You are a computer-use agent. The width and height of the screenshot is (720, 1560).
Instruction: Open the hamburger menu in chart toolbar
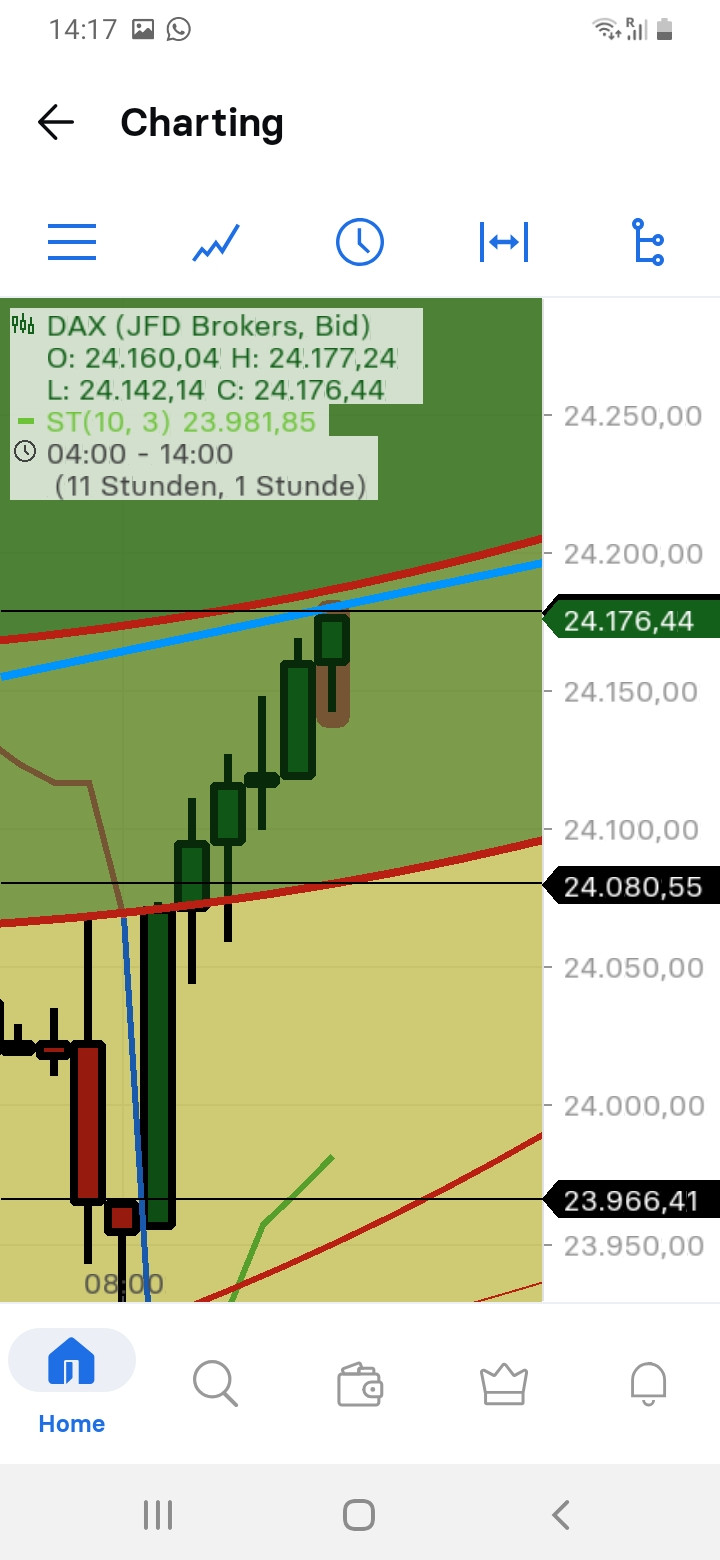(72, 243)
